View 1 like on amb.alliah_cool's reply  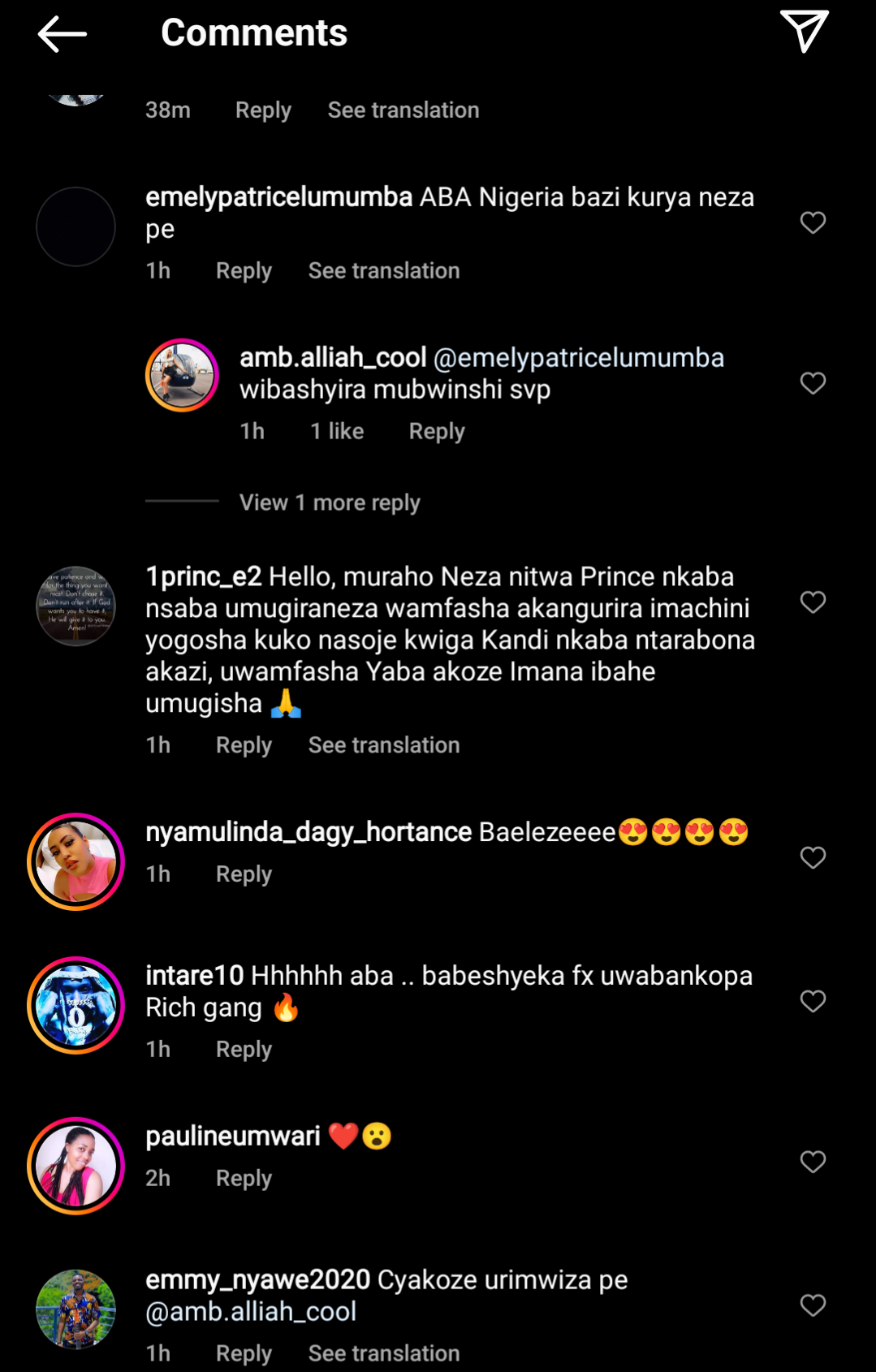pyautogui.click(x=337, y=432)
